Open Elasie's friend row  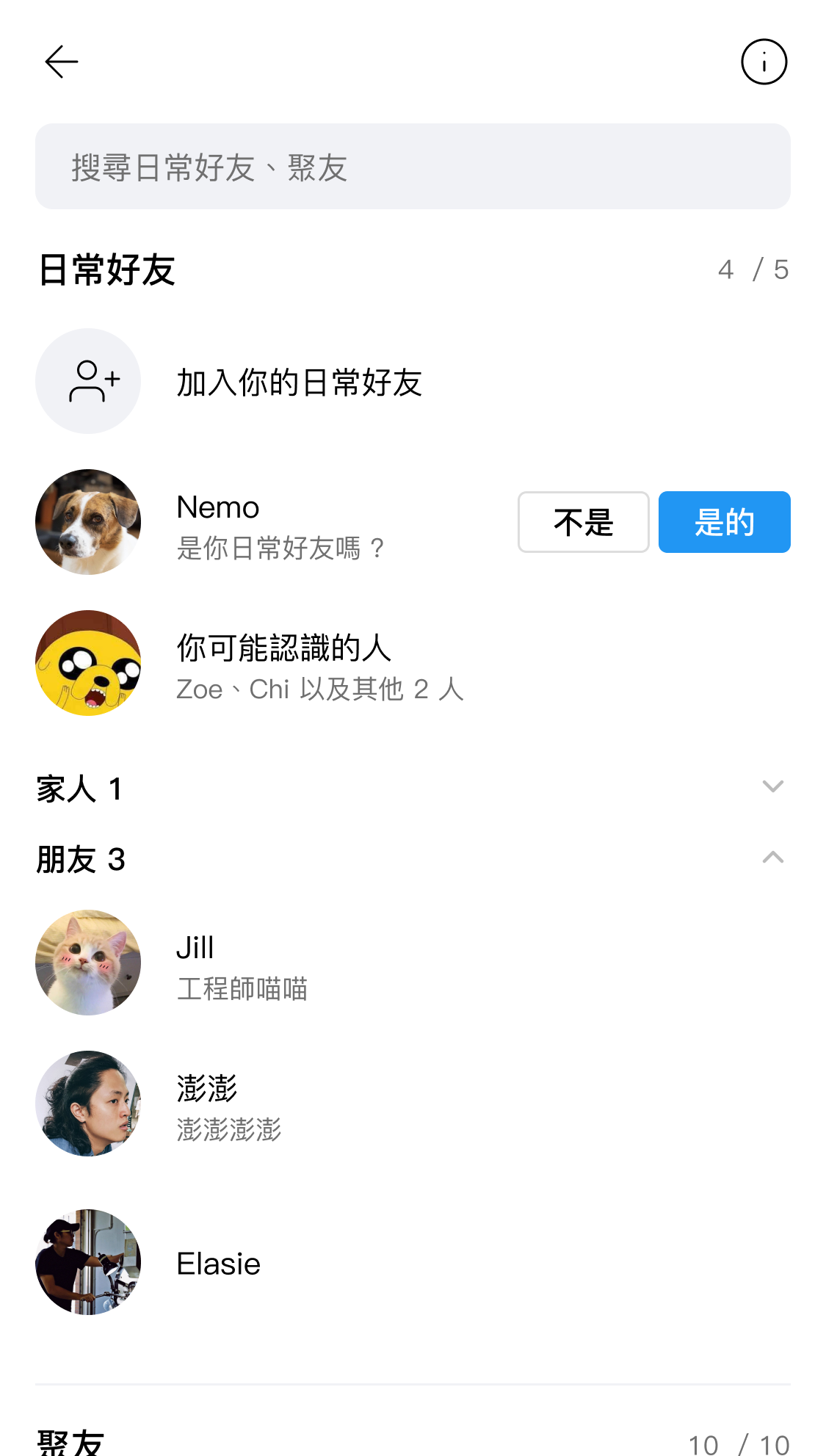tap(219, 1263)
